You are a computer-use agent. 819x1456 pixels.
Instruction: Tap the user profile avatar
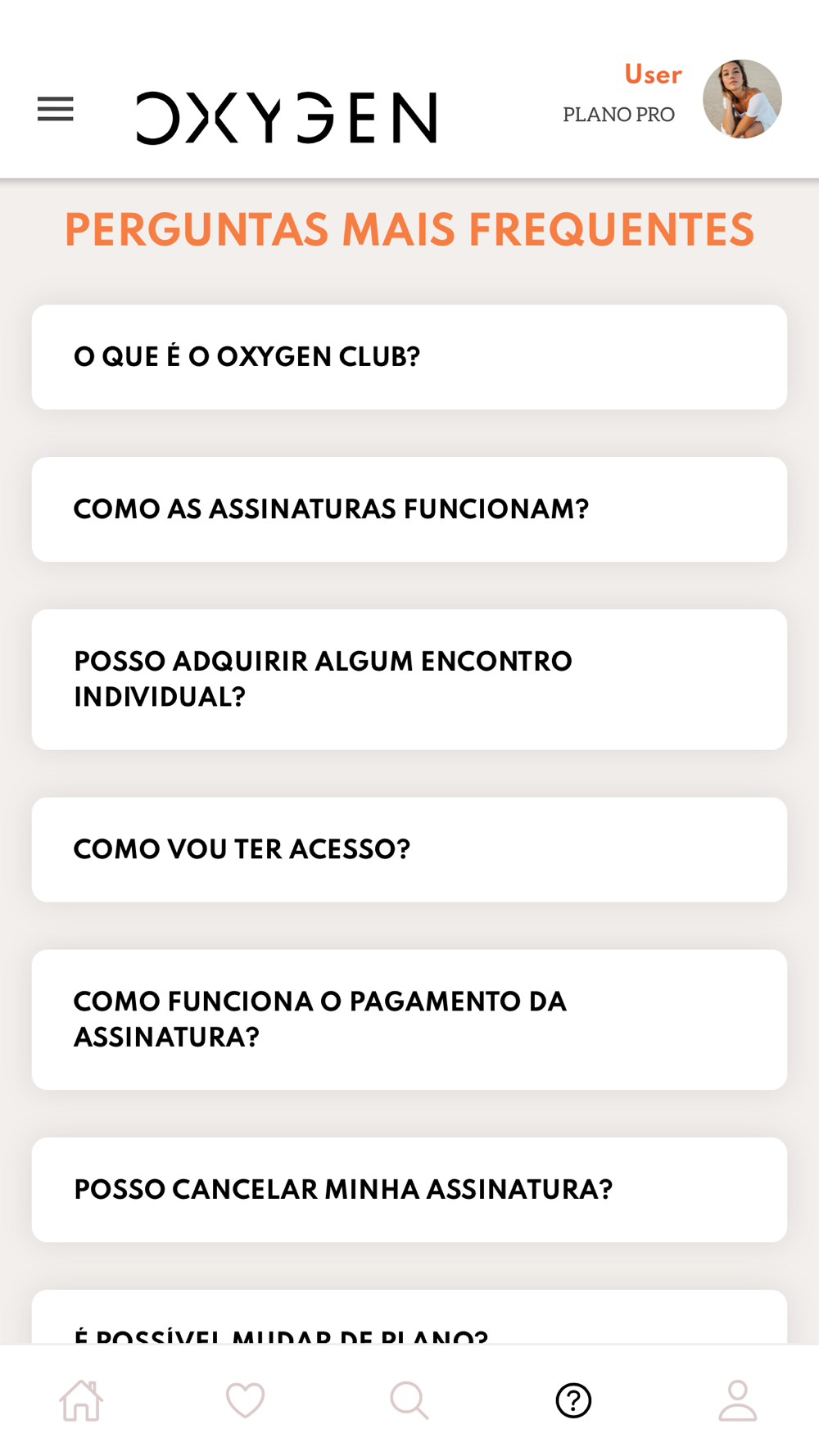tap(742, 99)
